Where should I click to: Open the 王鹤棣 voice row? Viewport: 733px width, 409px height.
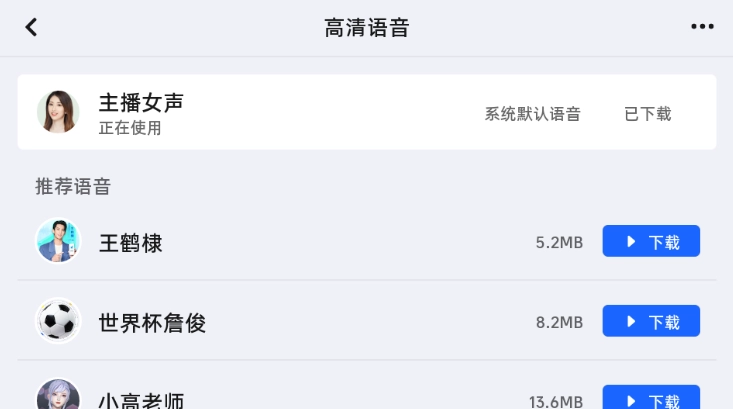click(366, 241)
